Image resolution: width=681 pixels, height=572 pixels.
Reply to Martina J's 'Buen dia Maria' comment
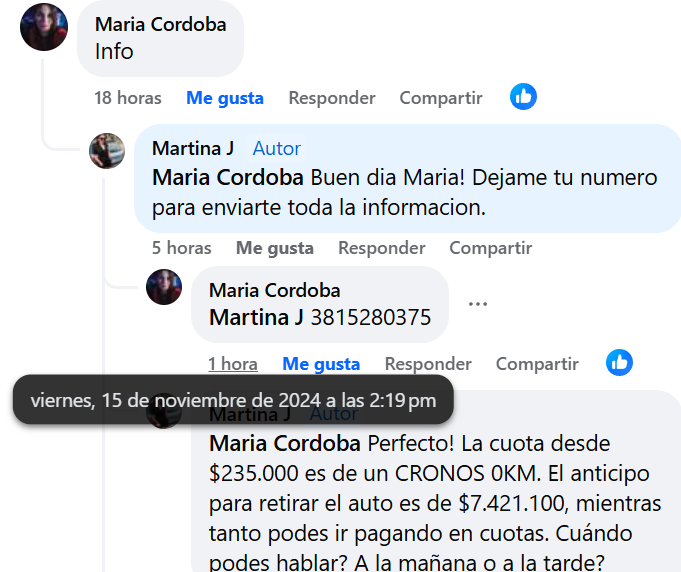(x=381, y=248)
